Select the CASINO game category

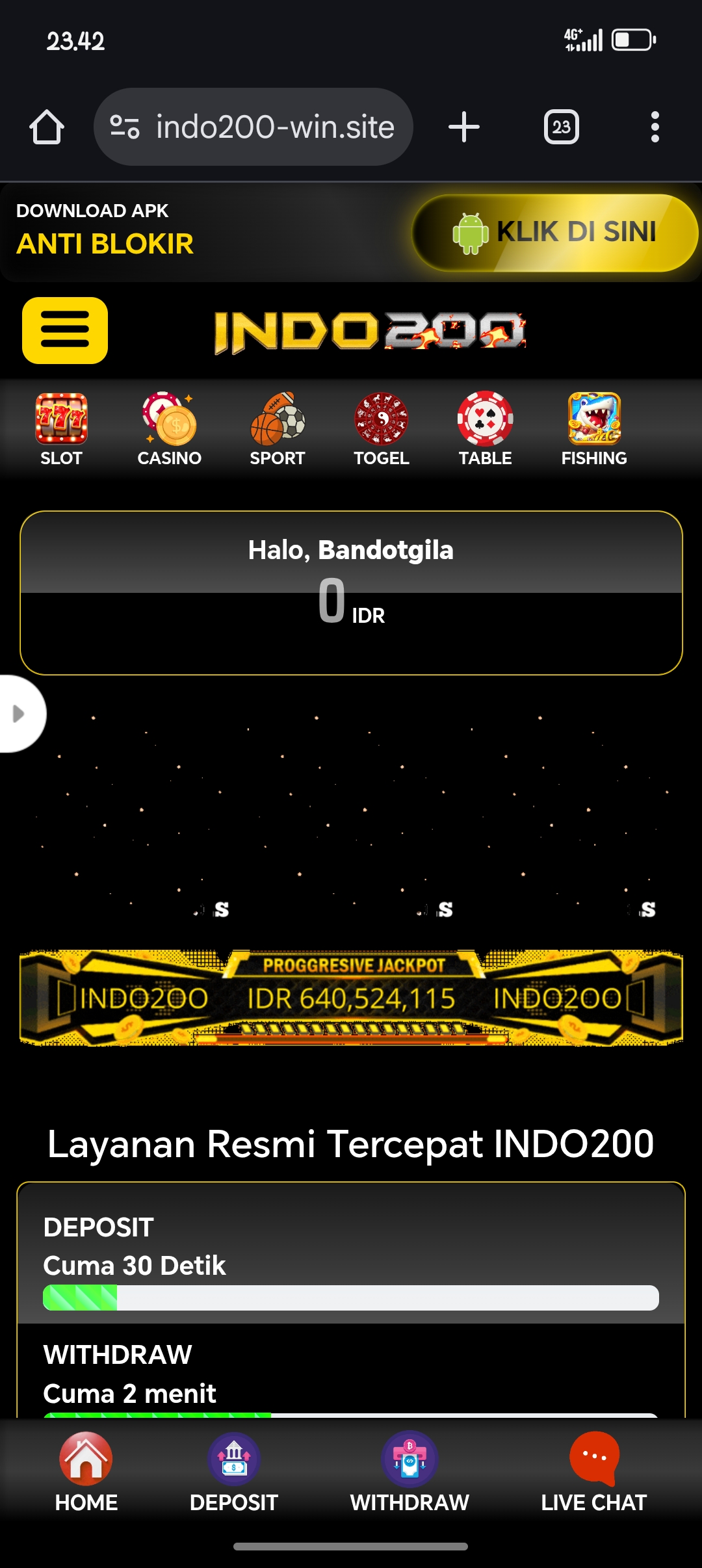[x=169, y=429]
